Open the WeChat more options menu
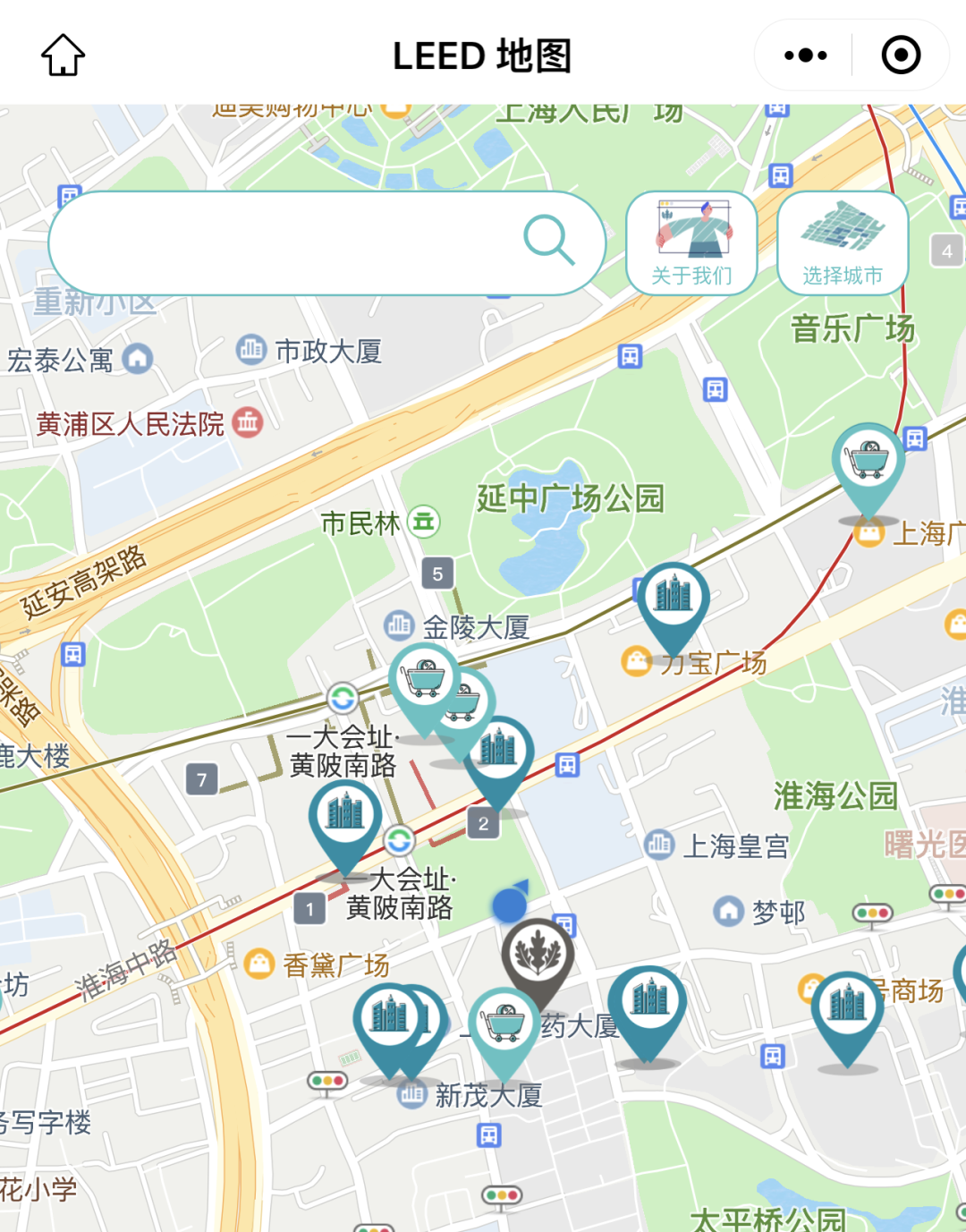 click(x=803, y=54)
